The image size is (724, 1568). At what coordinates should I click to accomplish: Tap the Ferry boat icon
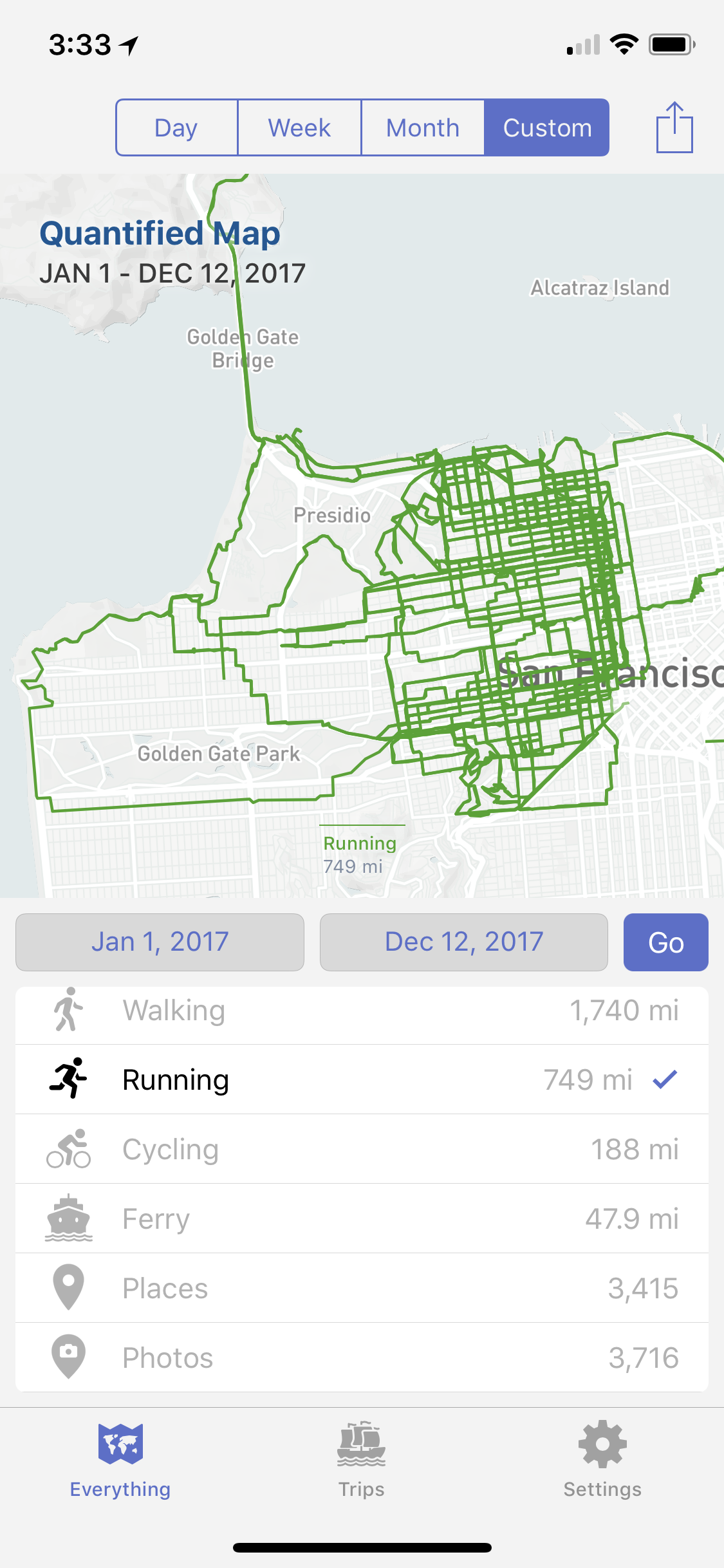[x=69, y=1218]
